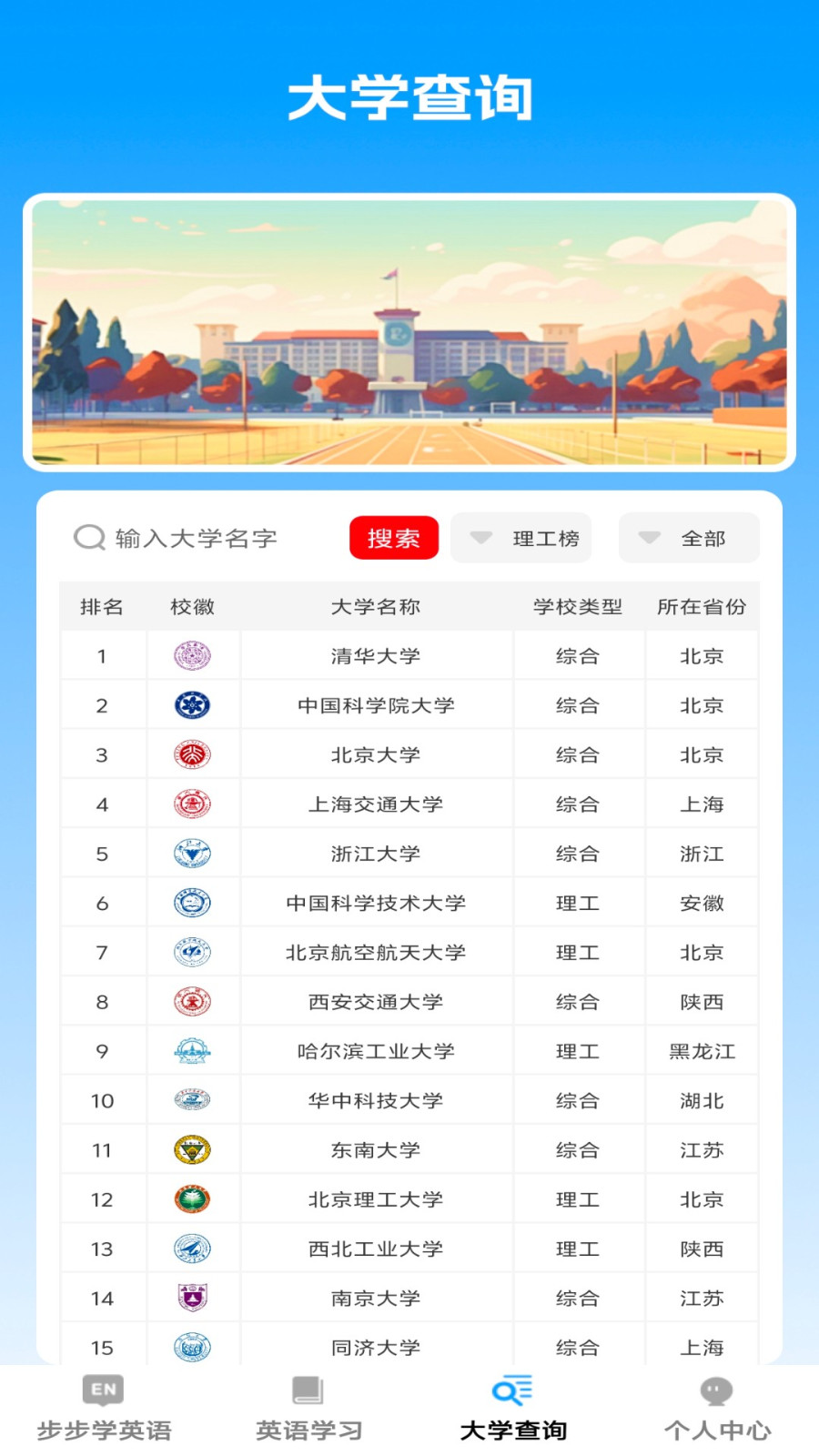Viewport: 819px width, 1456px height.
Task: Click the Peking University crest icon
Action: click(193, 754)
